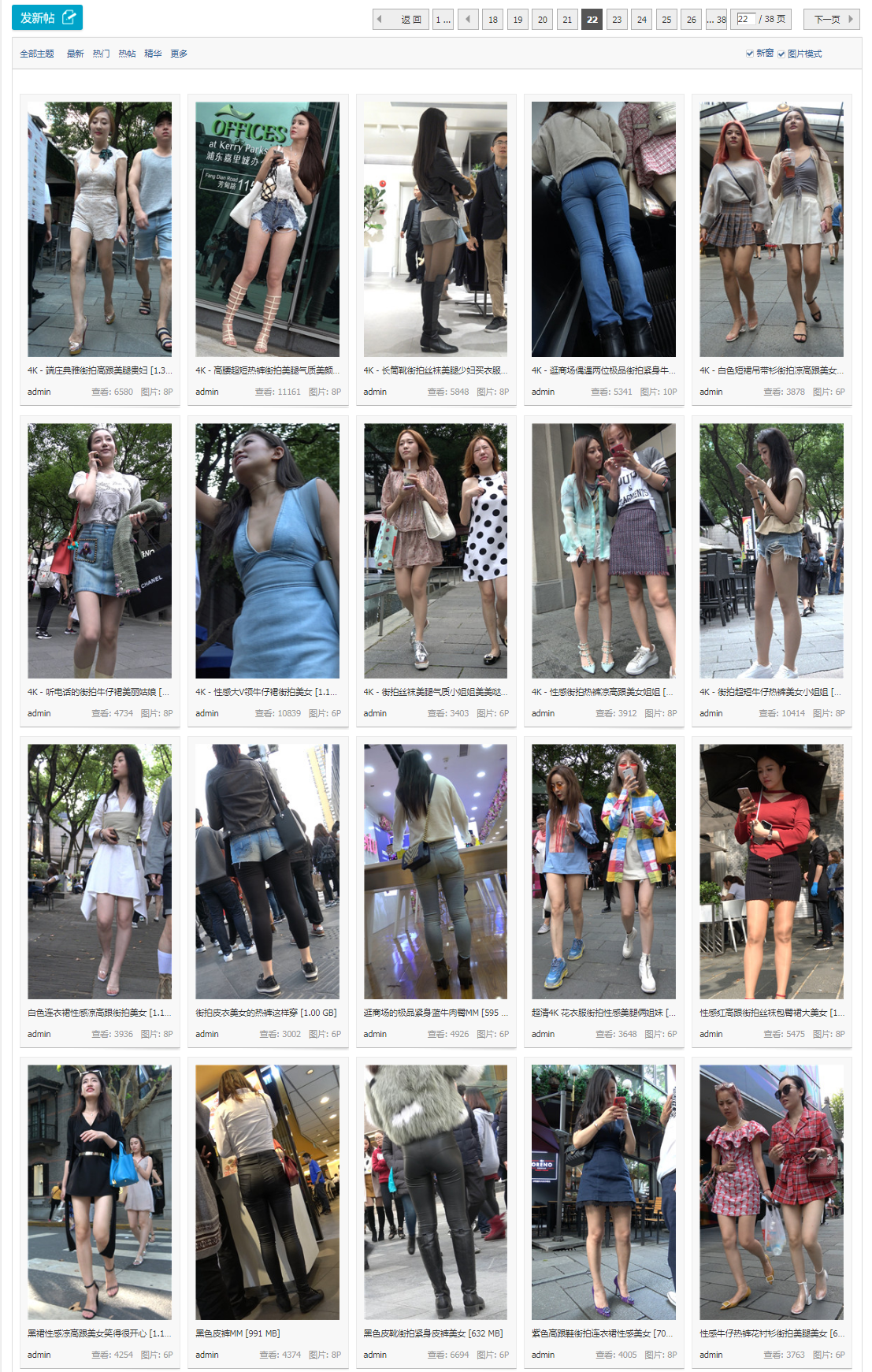This screenshot has height=1372, width=872.
Task: Tap the 返回 back button
Action: pos(402,20)
